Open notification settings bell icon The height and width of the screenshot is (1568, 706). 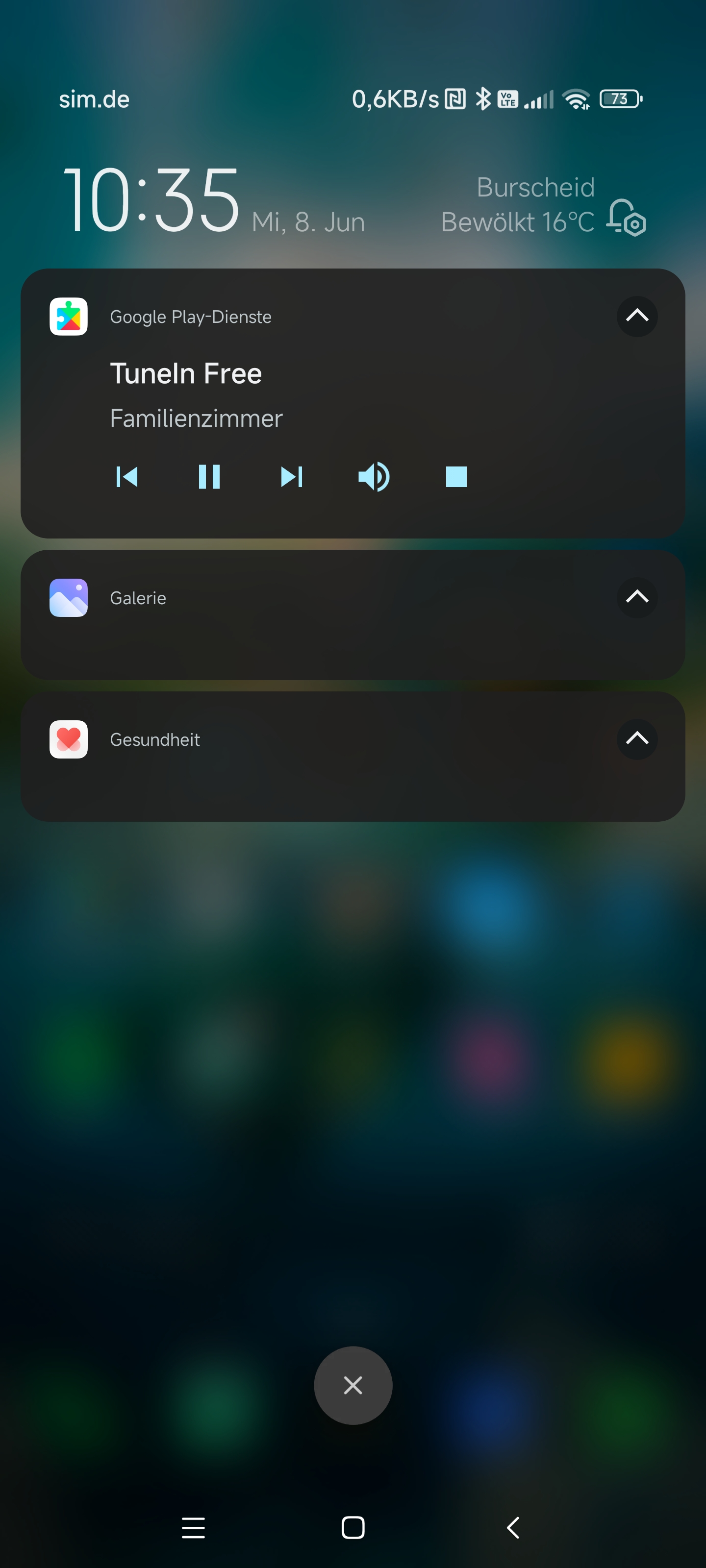pyautogui.click(x=626, y=217)
